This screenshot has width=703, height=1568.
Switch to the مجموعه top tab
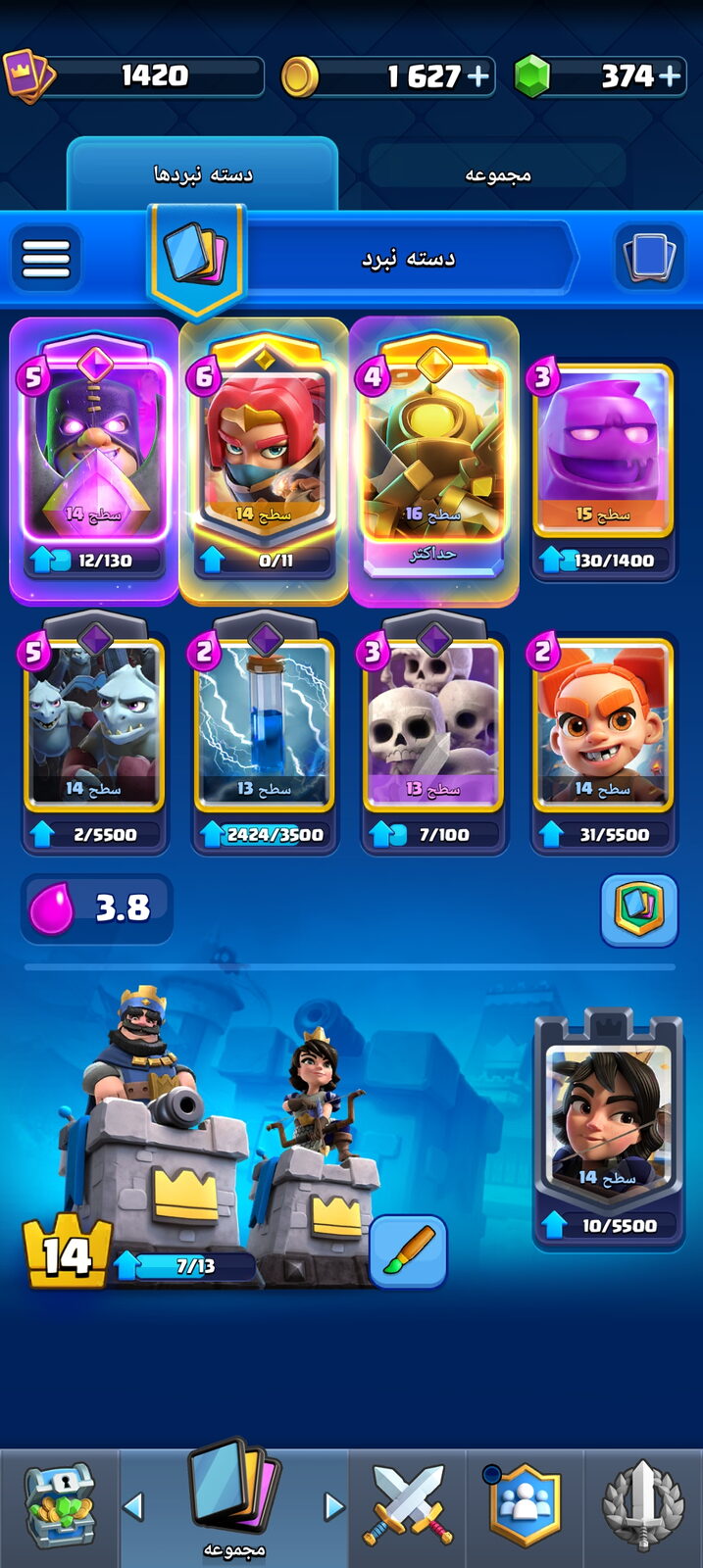[x=497, y=174]
